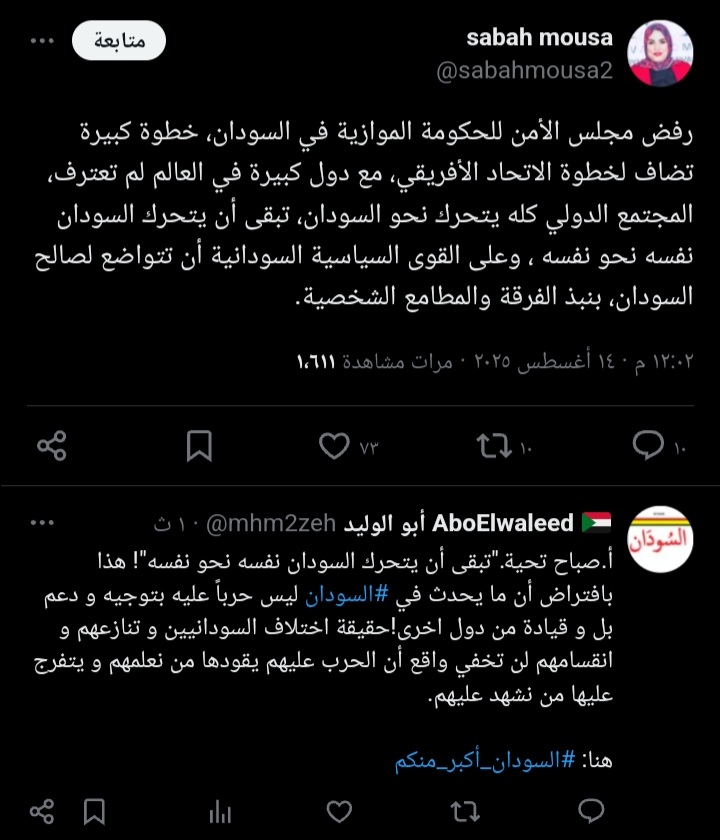720x840 pixels.
Task: Open overflow menu on sabah mousa's post
Action: click(41, 41)
